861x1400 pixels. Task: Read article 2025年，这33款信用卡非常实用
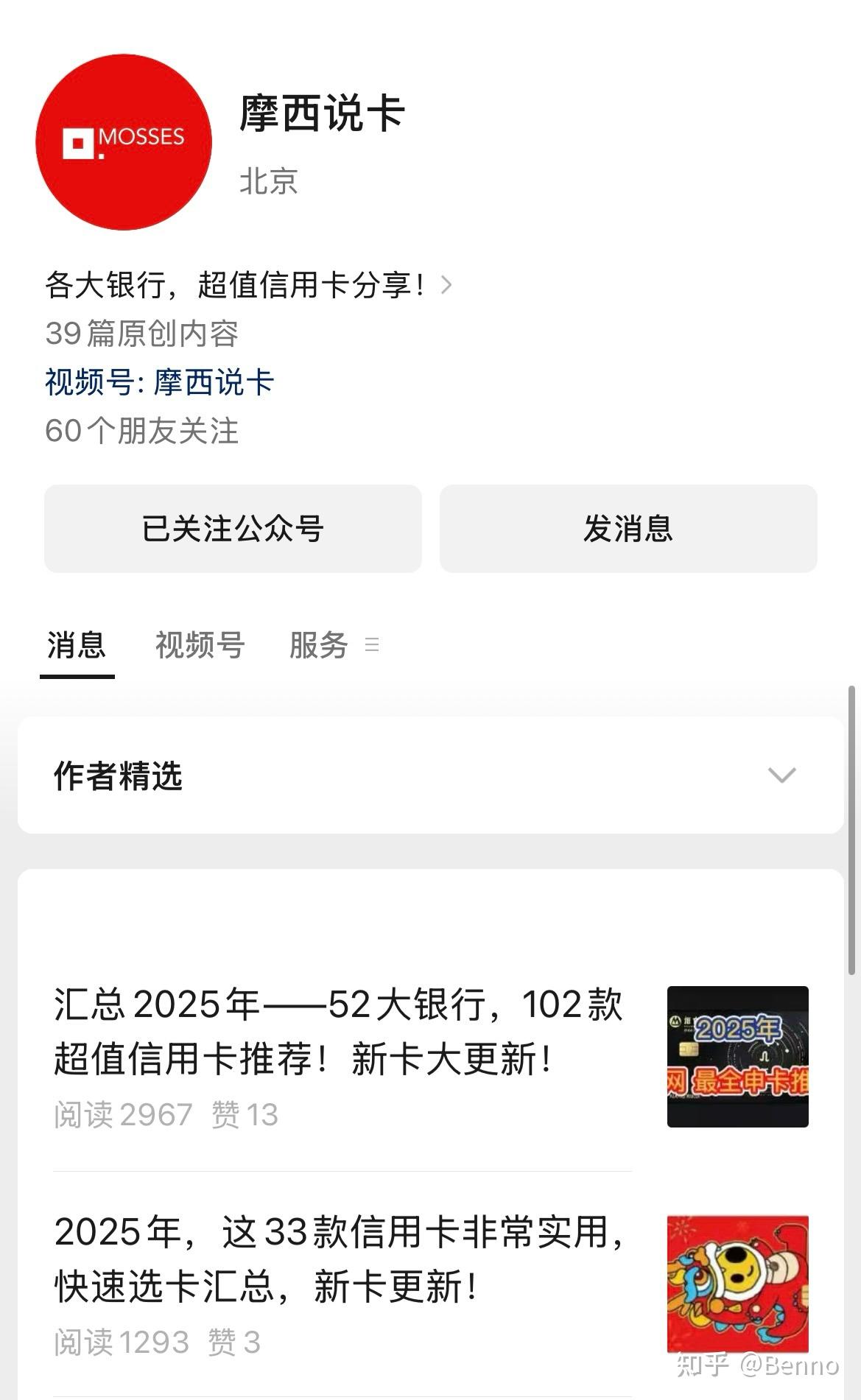coord(339,1259)
